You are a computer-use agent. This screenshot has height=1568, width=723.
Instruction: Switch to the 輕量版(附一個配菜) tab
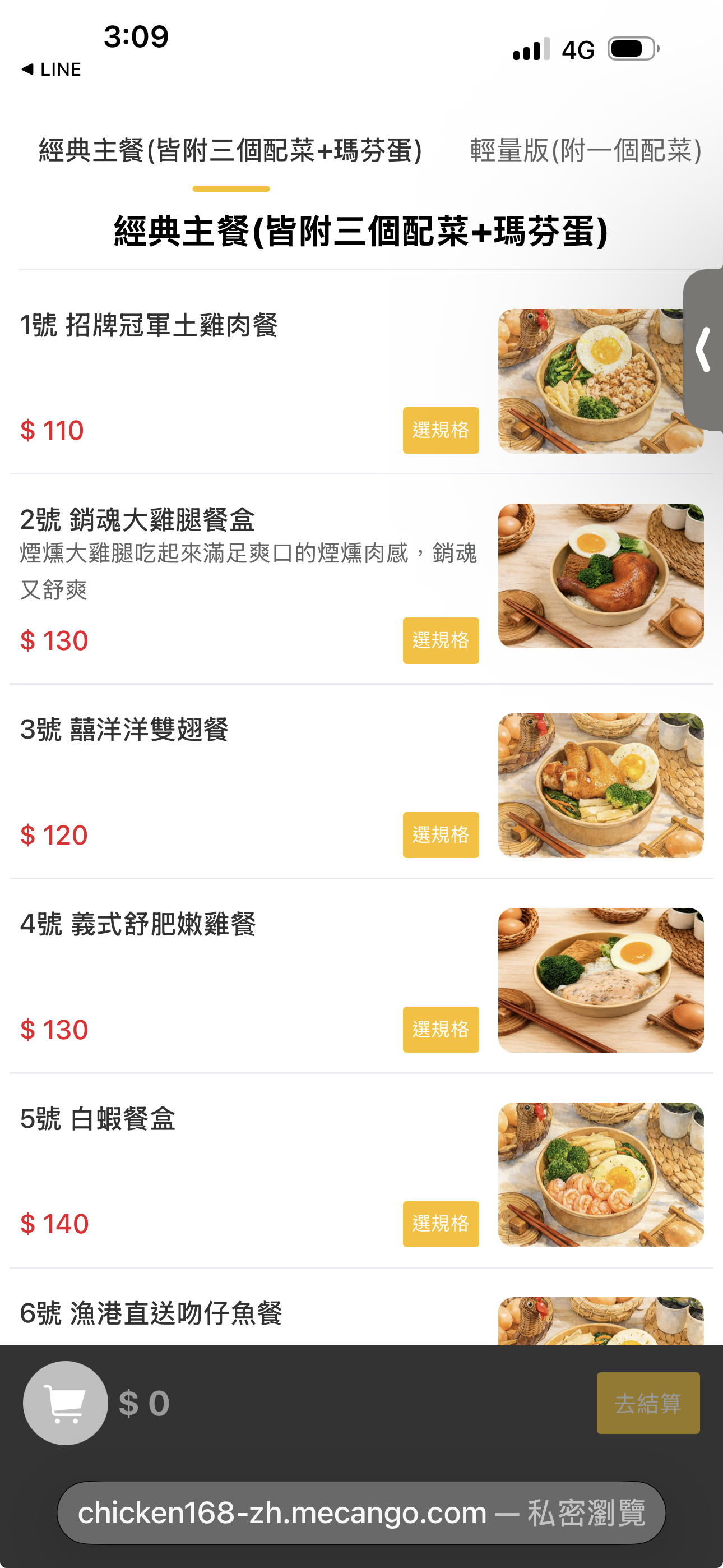586,150
